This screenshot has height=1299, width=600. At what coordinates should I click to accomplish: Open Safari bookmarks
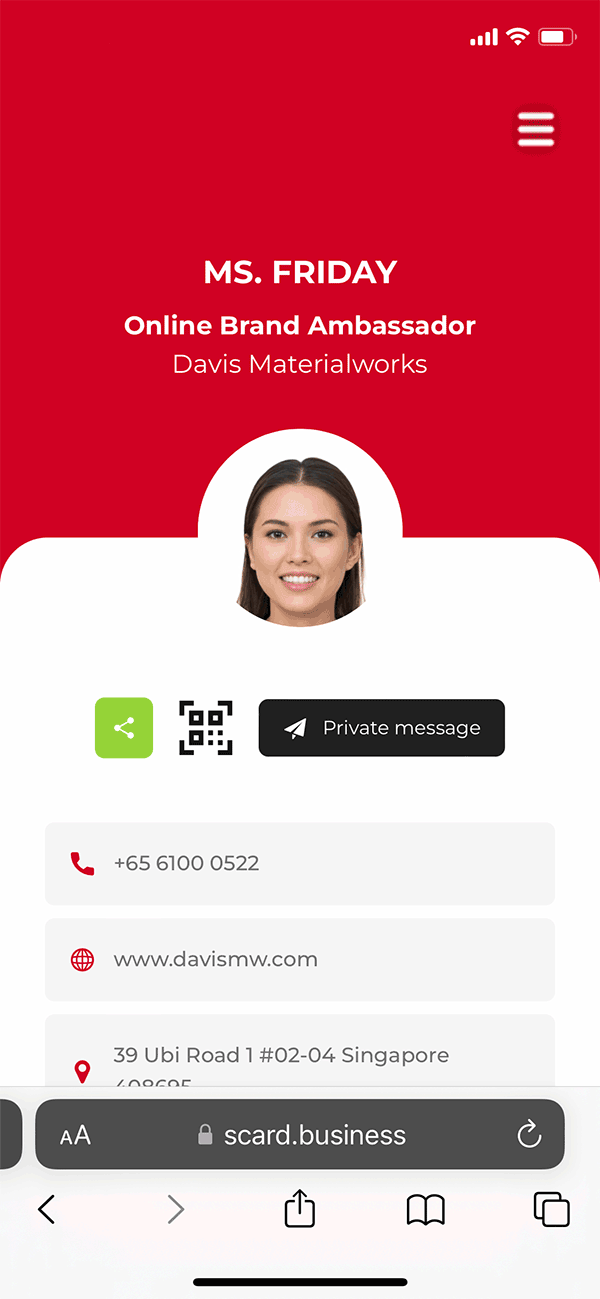(x=426, y=1211)
